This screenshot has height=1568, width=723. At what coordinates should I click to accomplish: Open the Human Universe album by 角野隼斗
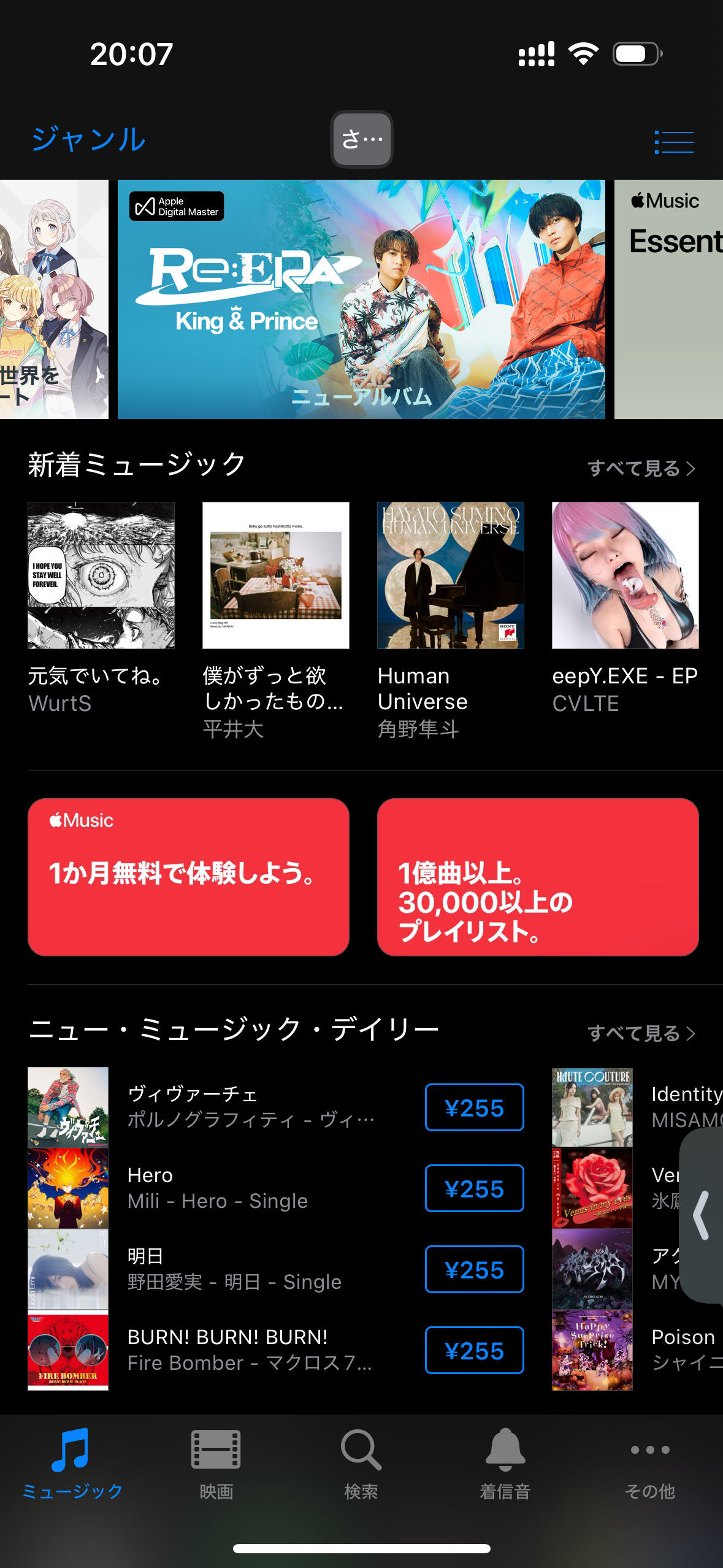pos(450,575)
